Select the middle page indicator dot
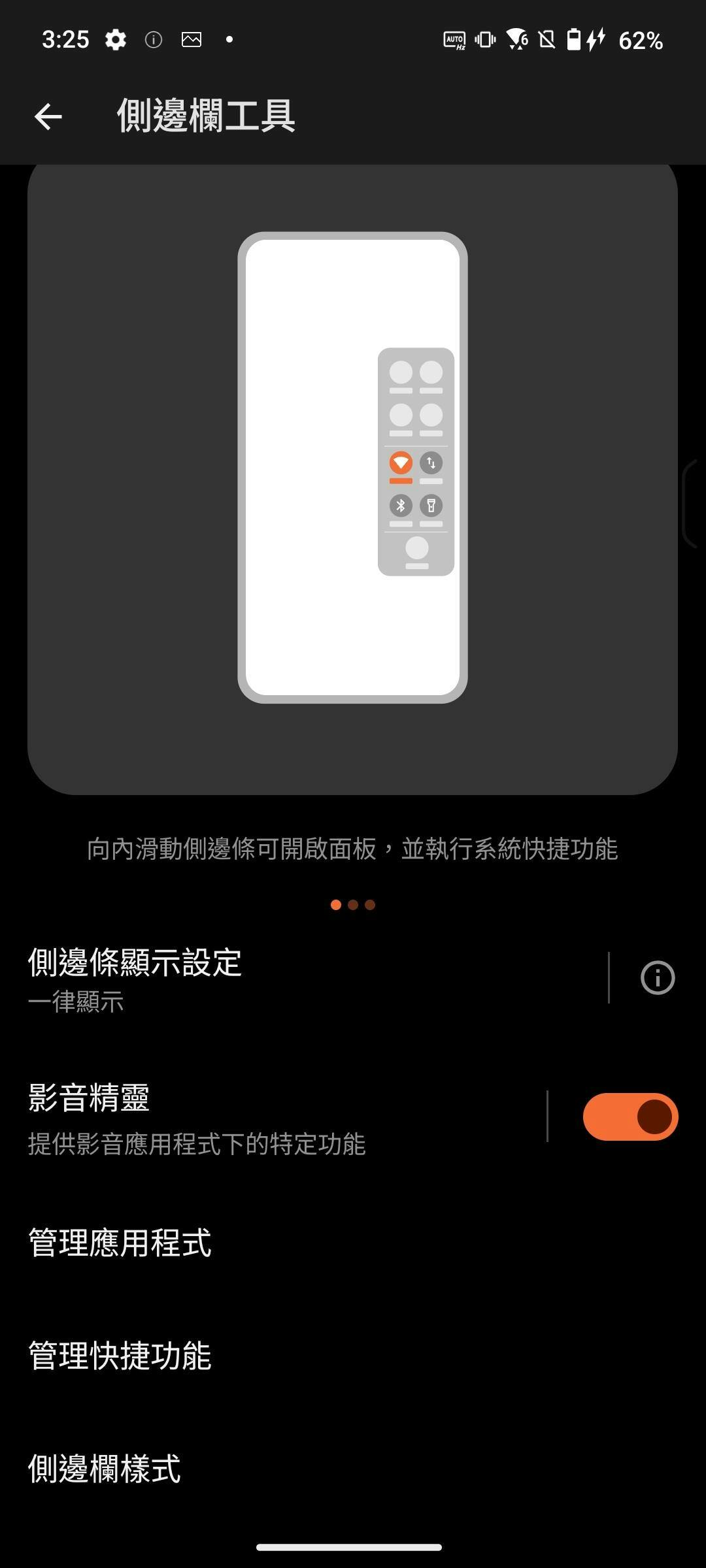Viewport: 706px width, 1568px height. point(353,905)
